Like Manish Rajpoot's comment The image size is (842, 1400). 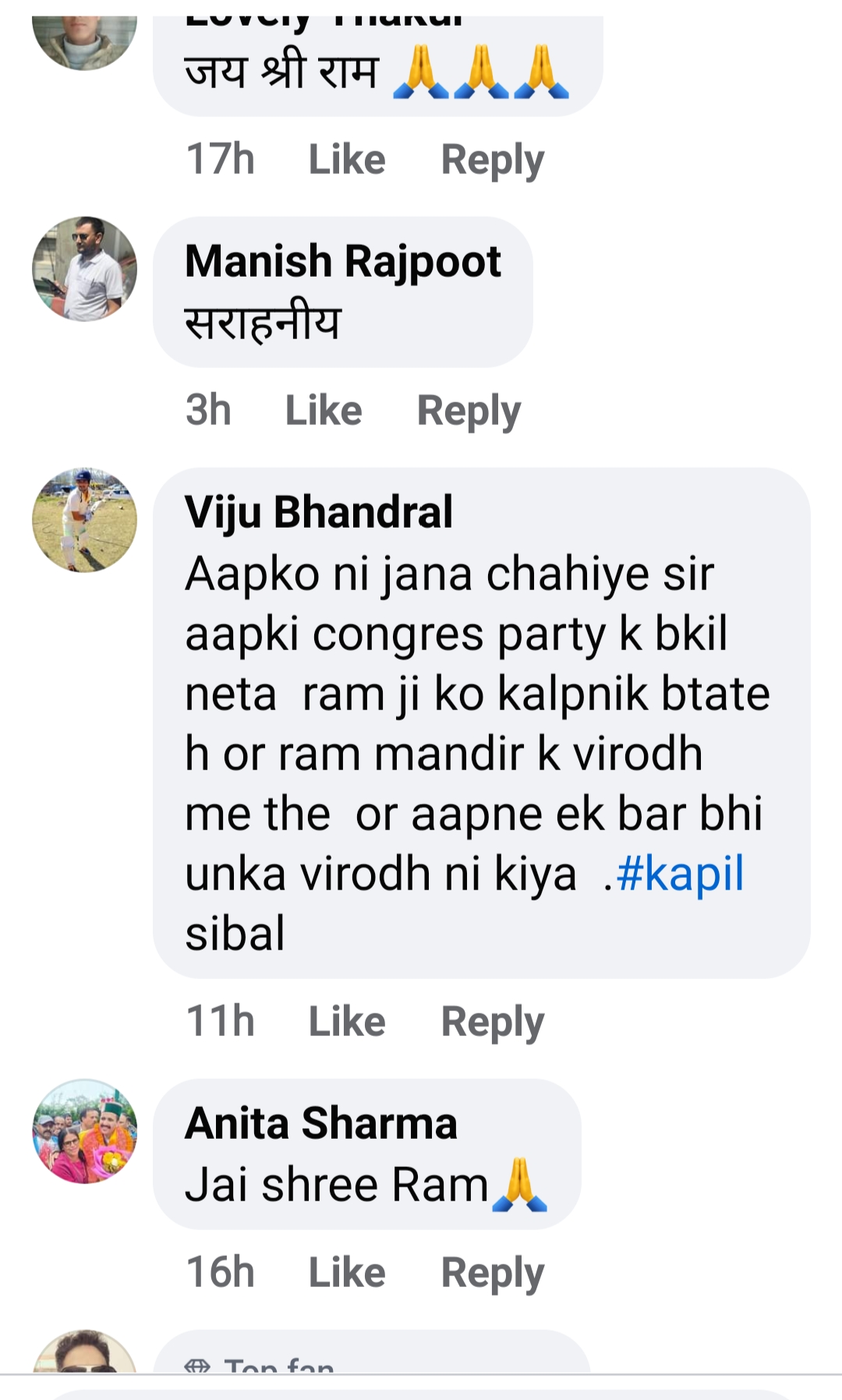[x=324, y=410]
